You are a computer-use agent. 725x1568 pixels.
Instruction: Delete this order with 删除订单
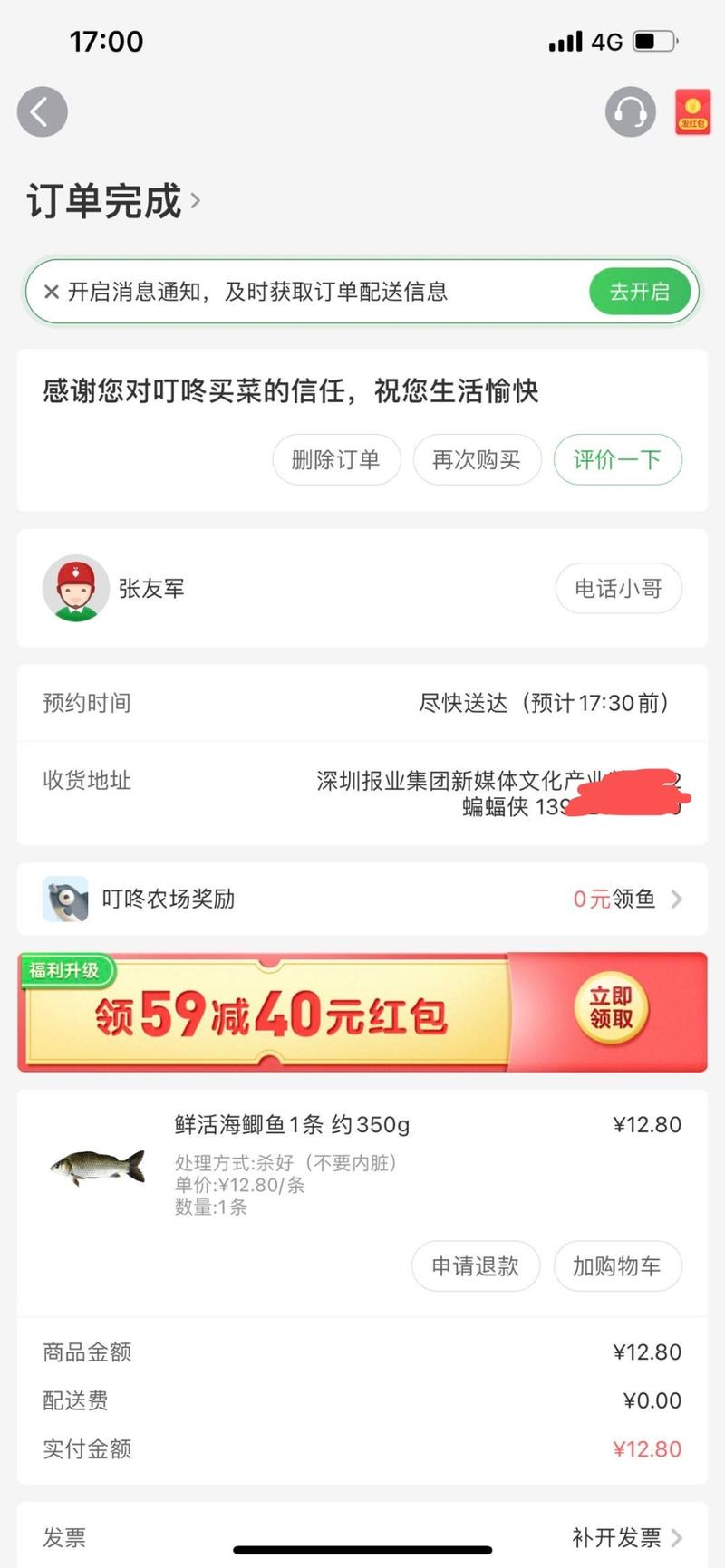(336, 459)
